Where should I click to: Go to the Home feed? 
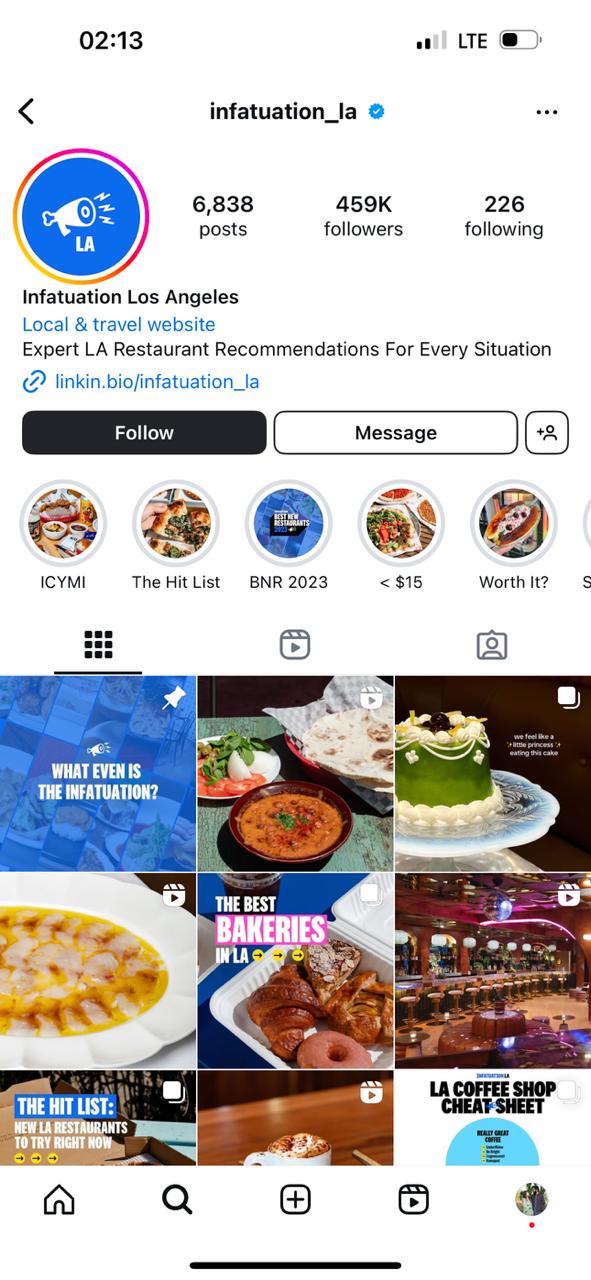click(59, 1199)
